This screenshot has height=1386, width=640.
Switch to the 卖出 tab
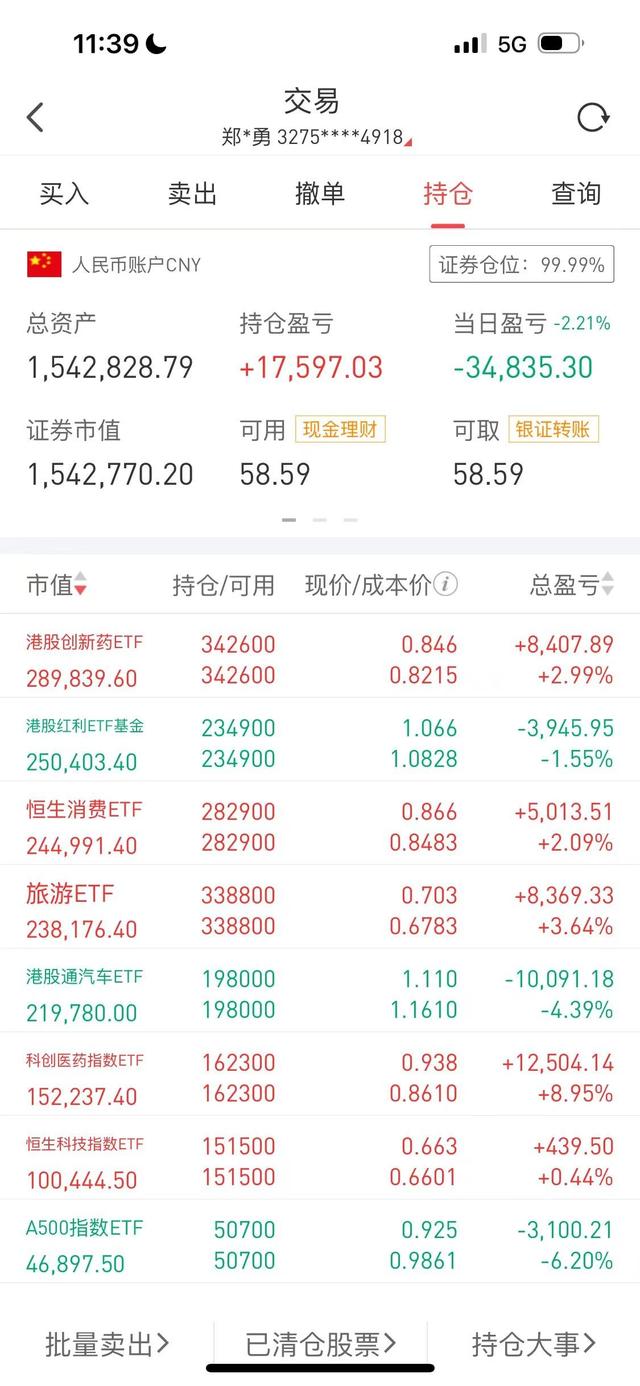click(x=192, y=194)
